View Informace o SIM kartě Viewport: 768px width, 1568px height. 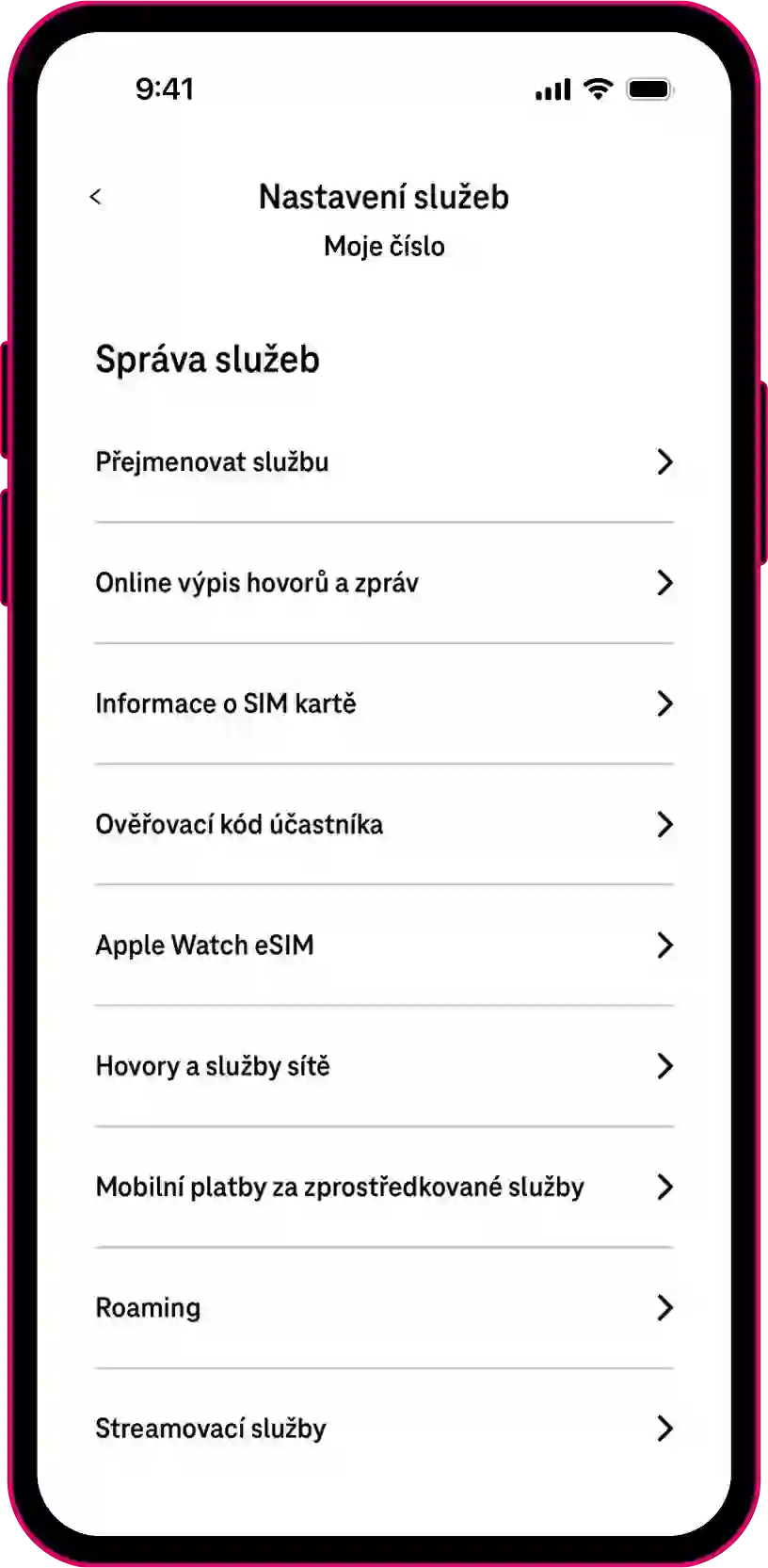pos(384,703)
